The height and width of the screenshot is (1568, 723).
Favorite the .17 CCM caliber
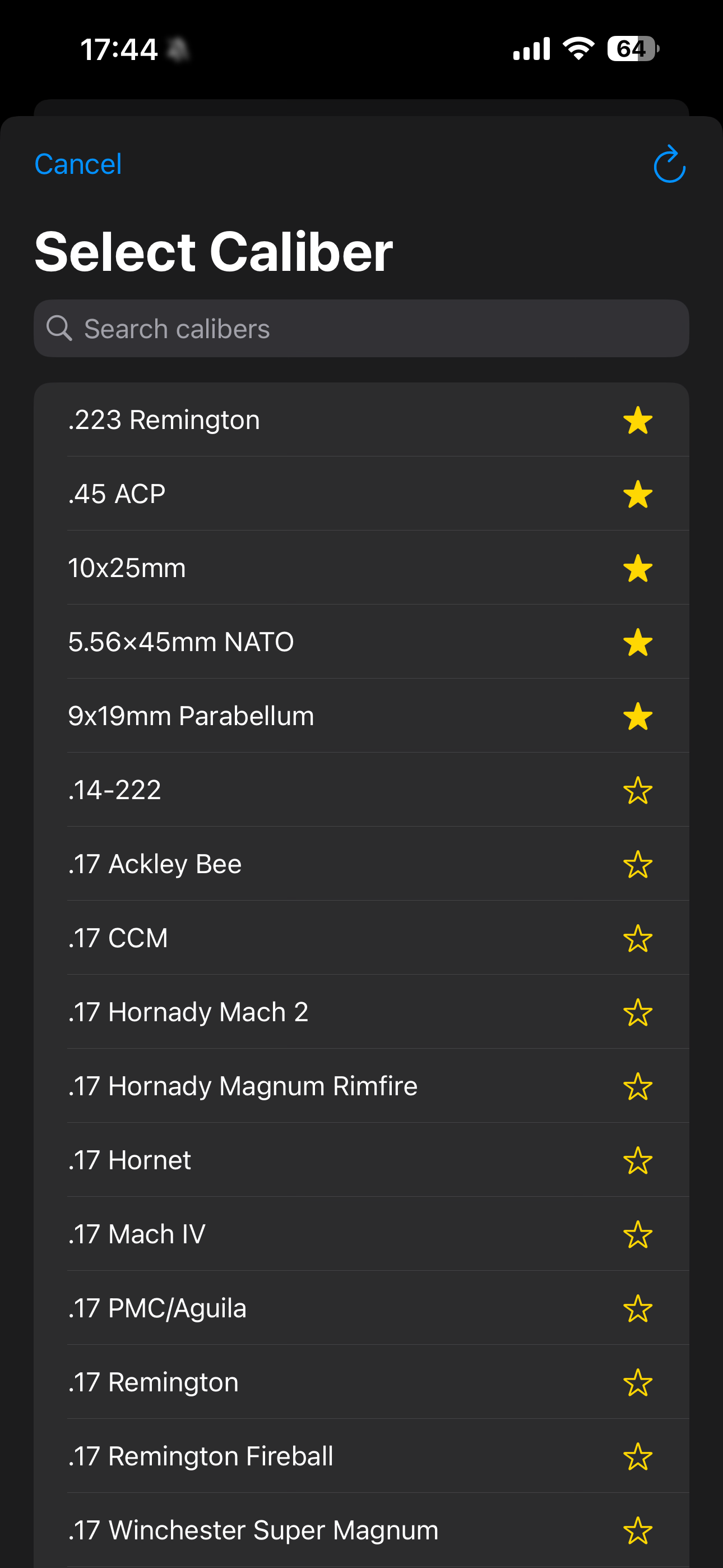coord(638,938)
